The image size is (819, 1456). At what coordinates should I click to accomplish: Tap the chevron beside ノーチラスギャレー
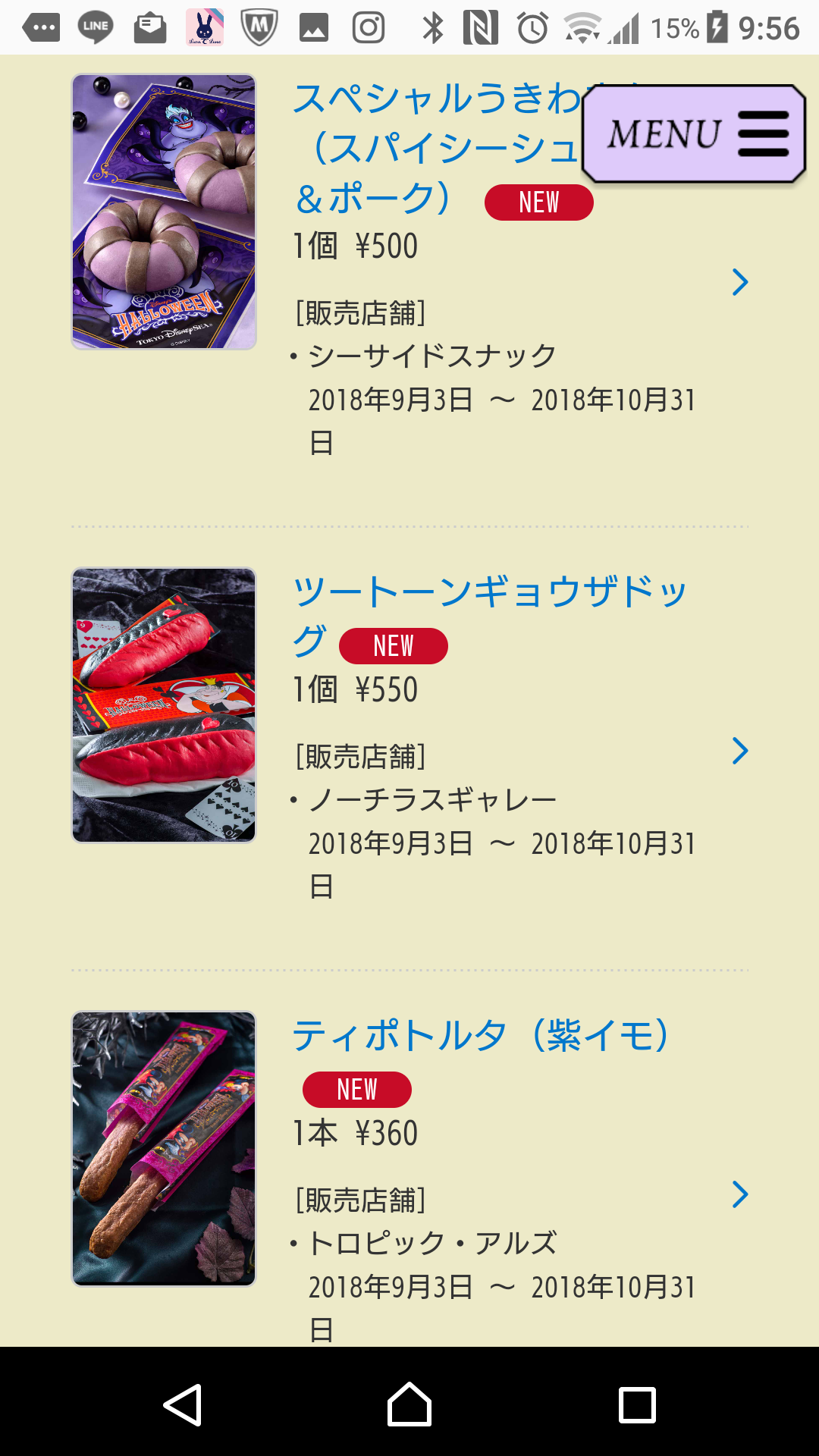pyautogui.click(x=740, y=751)
